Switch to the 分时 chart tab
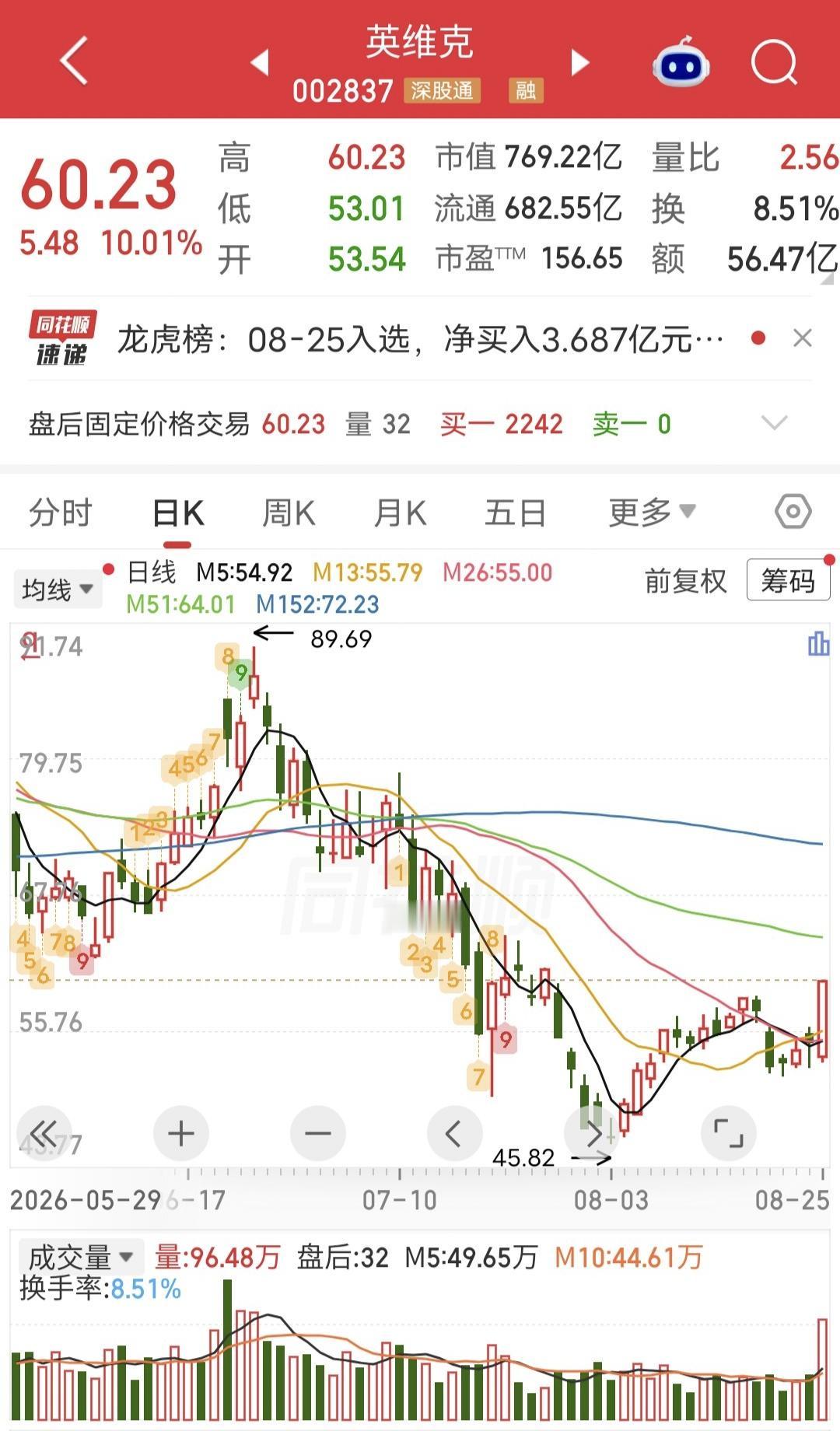The image size is (840, 1431). 60,513
